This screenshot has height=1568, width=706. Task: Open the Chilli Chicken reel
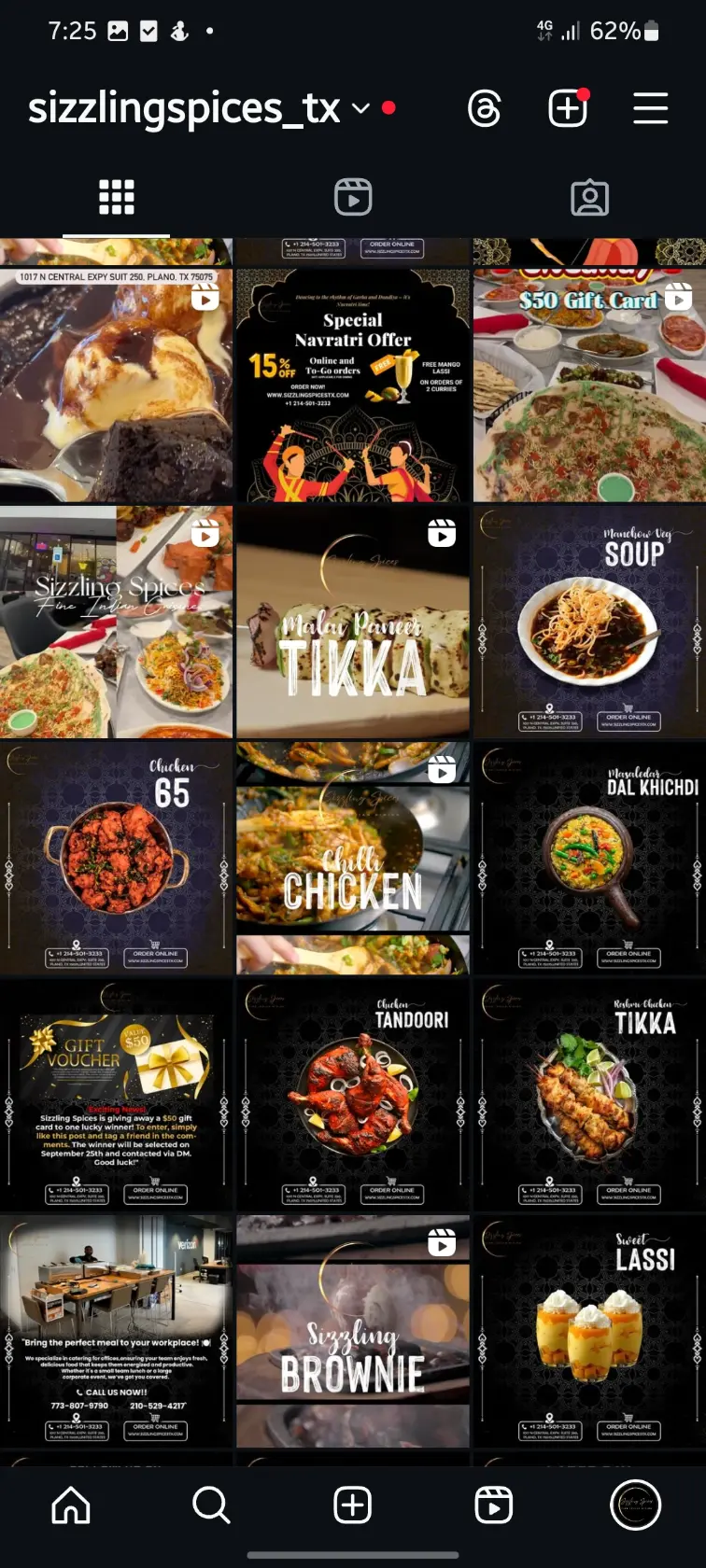[353, 859]
